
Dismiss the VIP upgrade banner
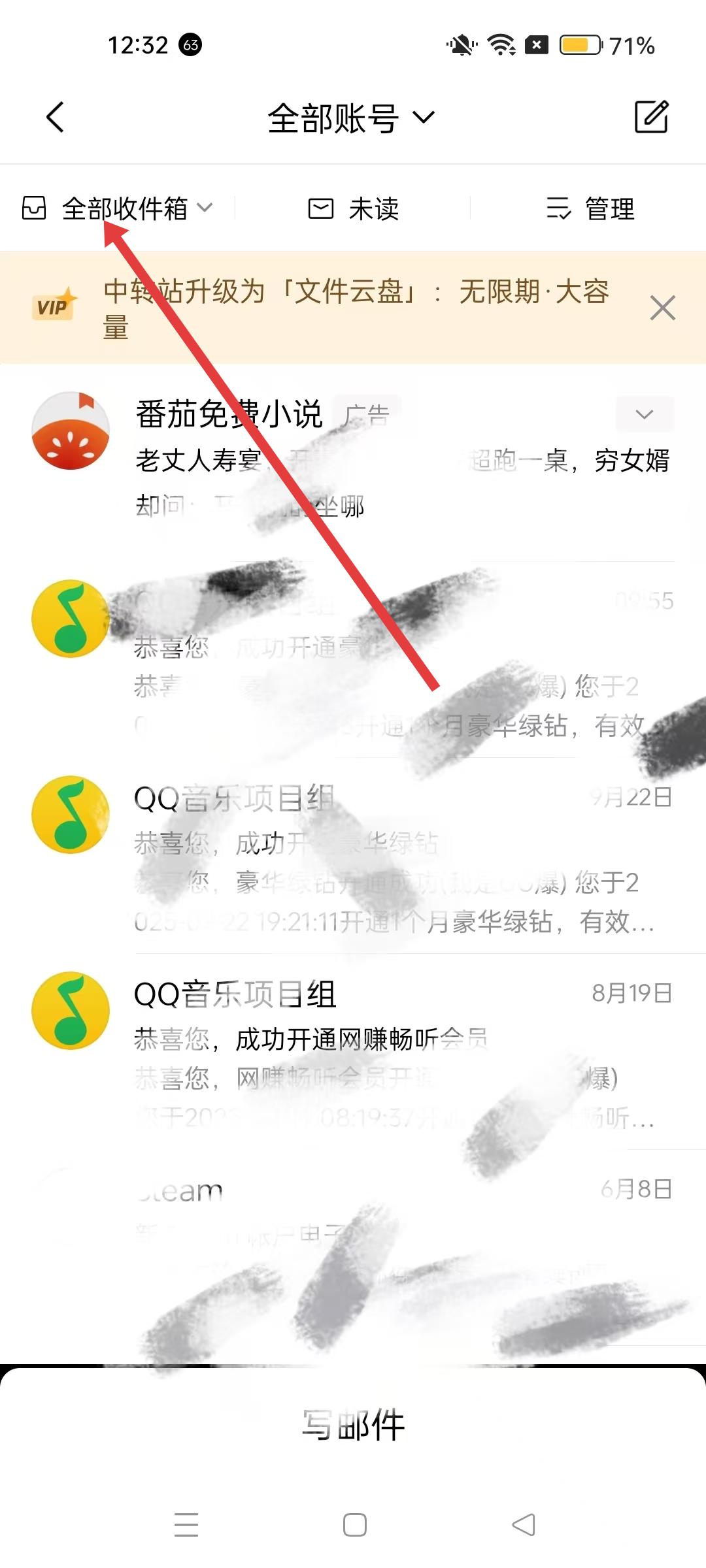click(x=662, y=308)
